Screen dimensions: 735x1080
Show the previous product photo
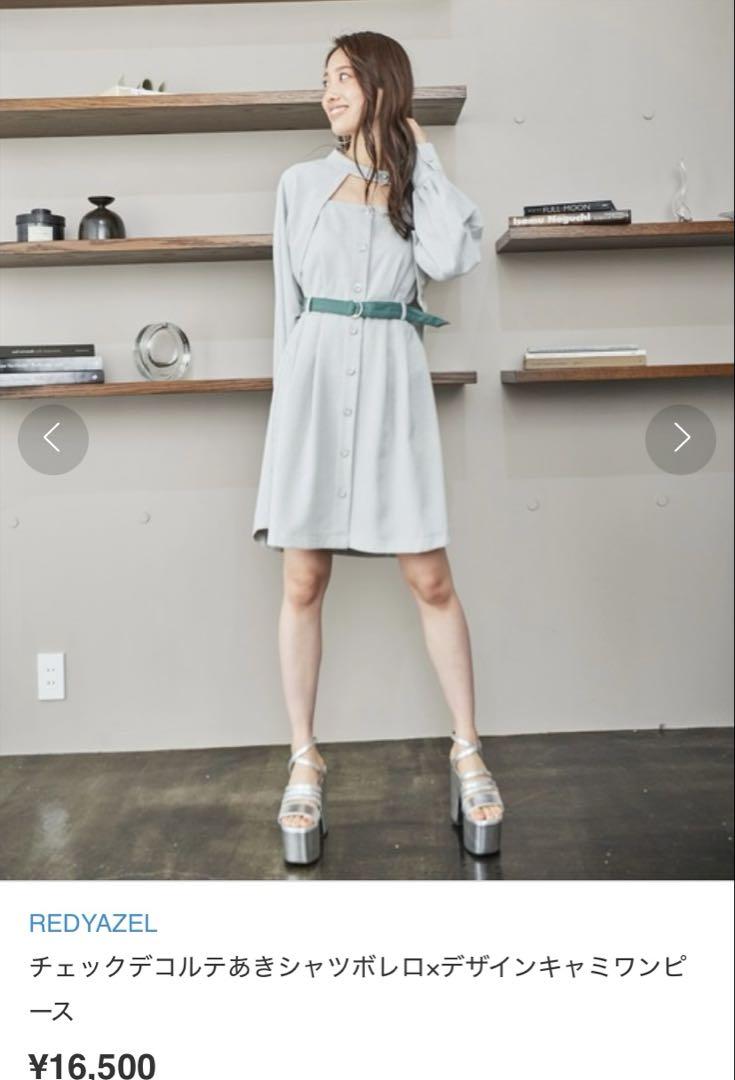(53, 439)
